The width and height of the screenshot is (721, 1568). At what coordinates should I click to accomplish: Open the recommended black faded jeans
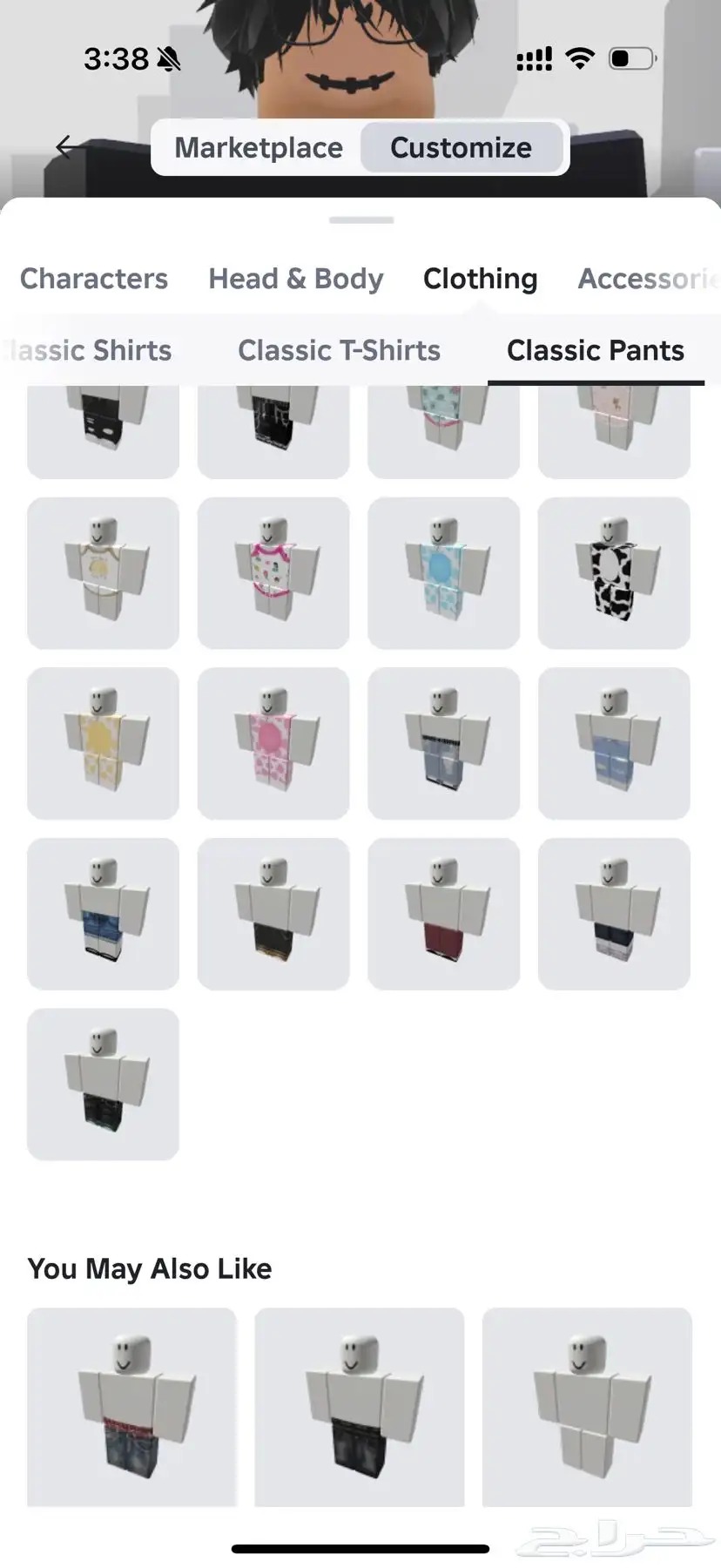click(x=360, y=1407)
